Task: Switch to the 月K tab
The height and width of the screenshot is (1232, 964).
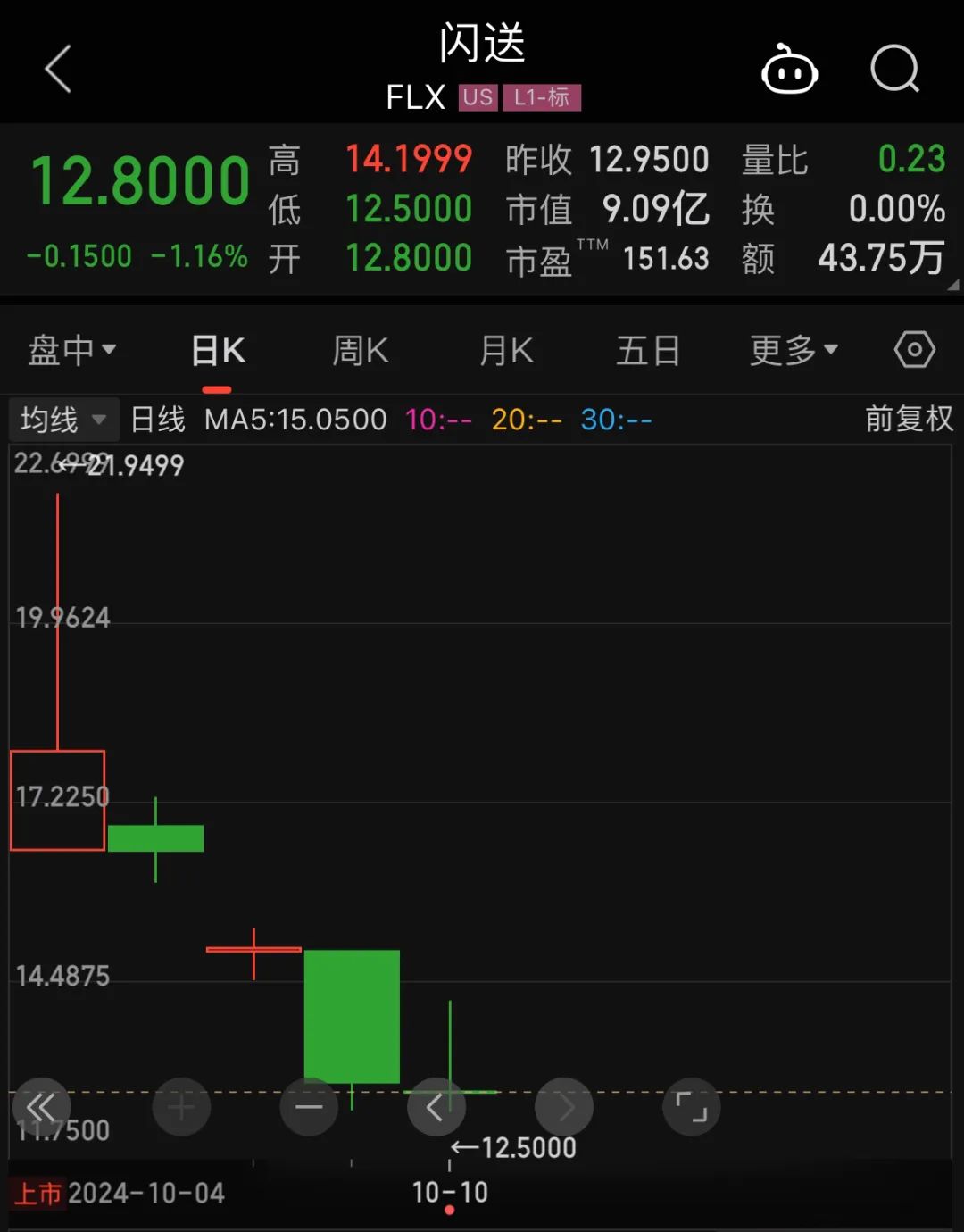Action: pos(505,350)
